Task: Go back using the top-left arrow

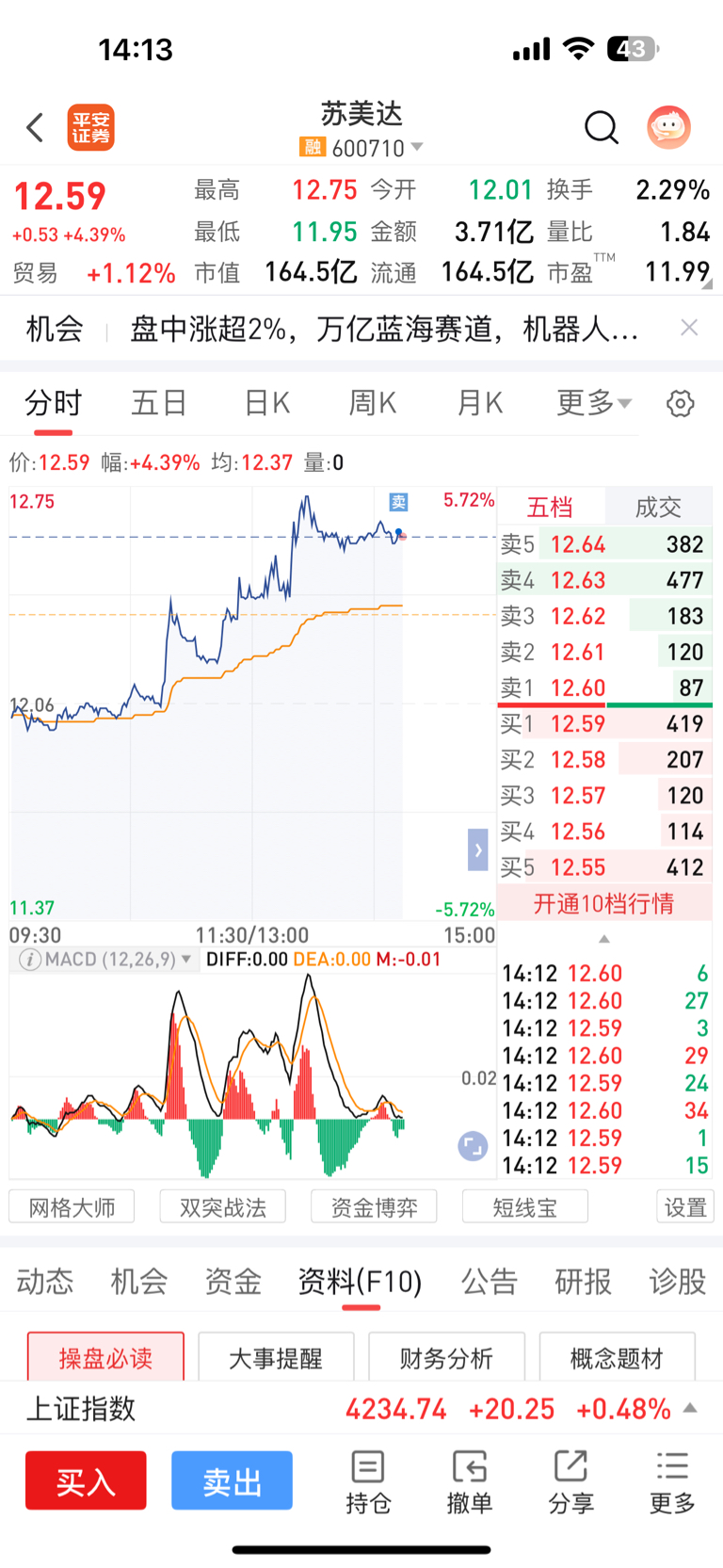Action: click(x=35, y=127)
